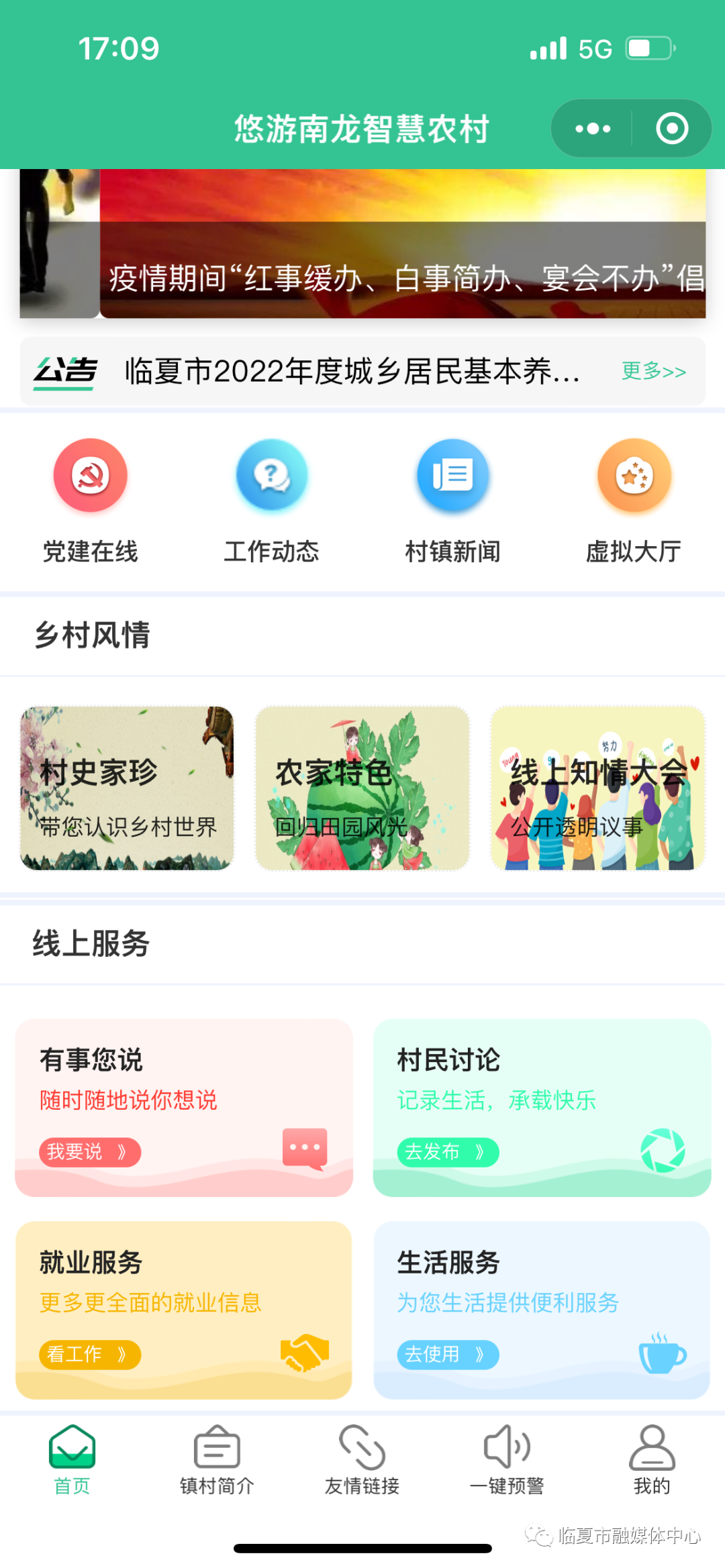Tap 去使用 under 生活服务
Viewport: 725px width, 1568px height.
(x=447, y=1354)
